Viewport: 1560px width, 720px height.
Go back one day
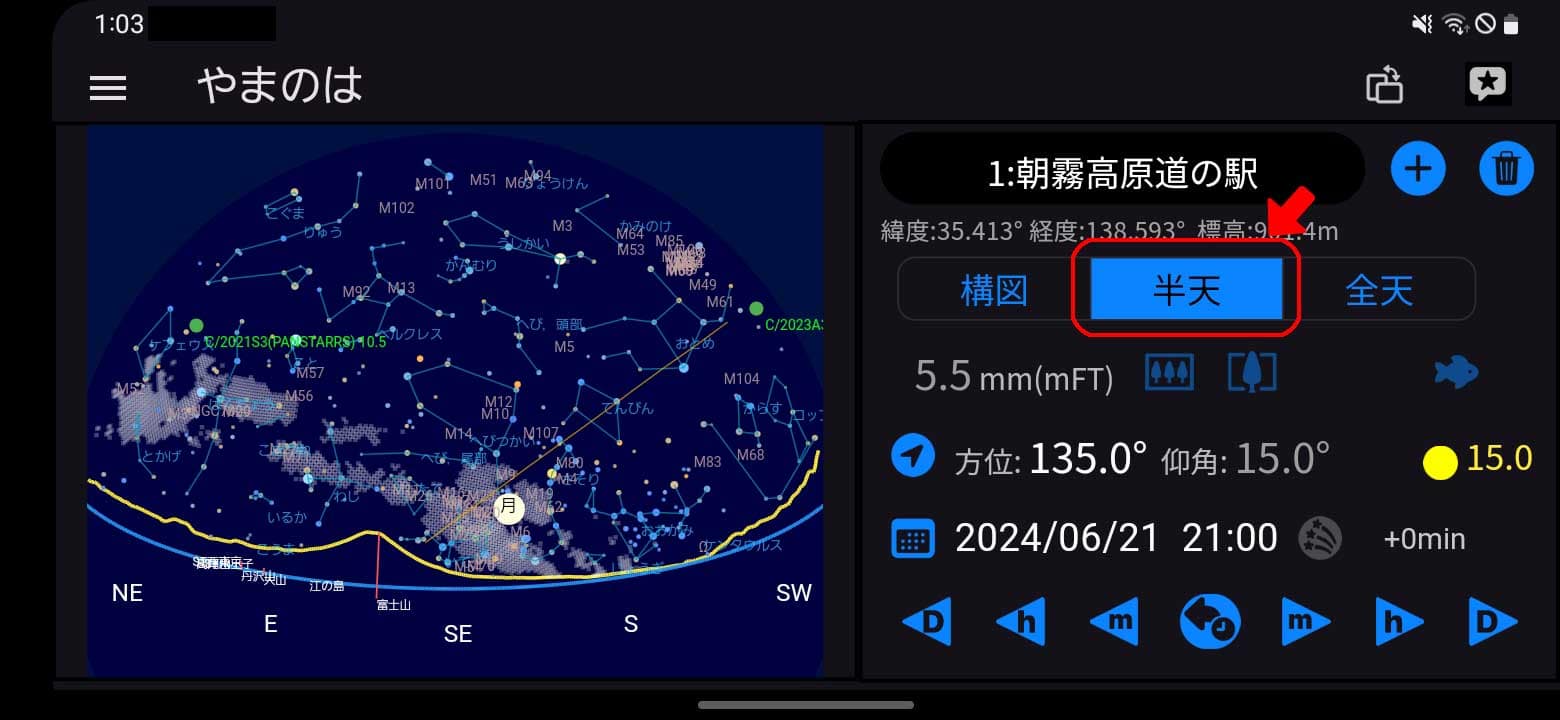926,622
